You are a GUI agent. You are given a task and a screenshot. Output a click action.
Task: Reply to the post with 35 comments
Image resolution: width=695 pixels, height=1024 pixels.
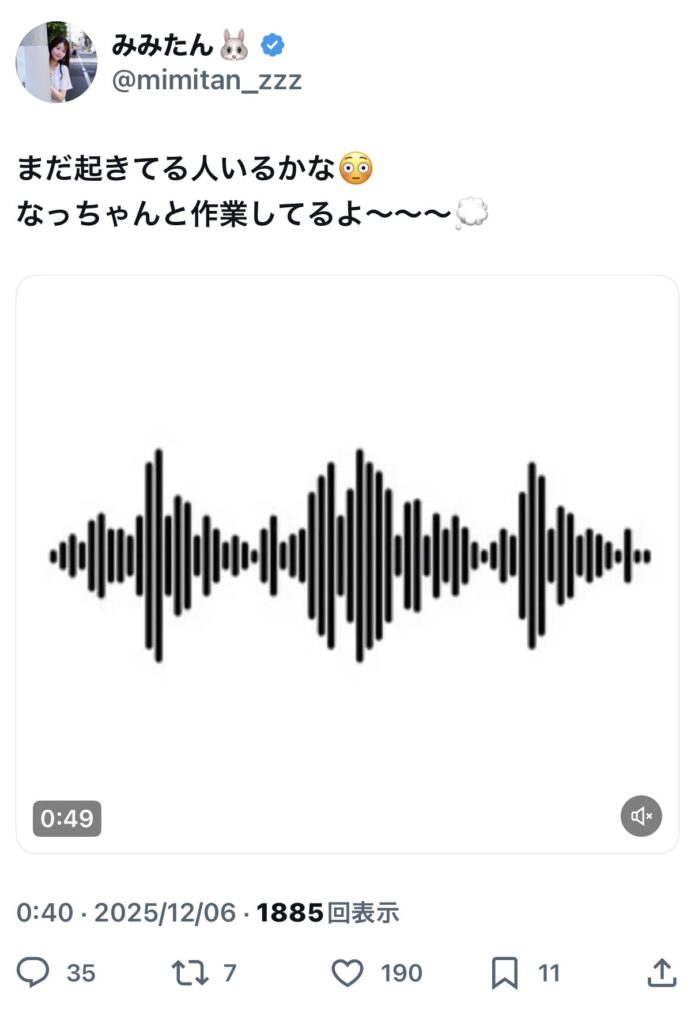click(34, 972)
